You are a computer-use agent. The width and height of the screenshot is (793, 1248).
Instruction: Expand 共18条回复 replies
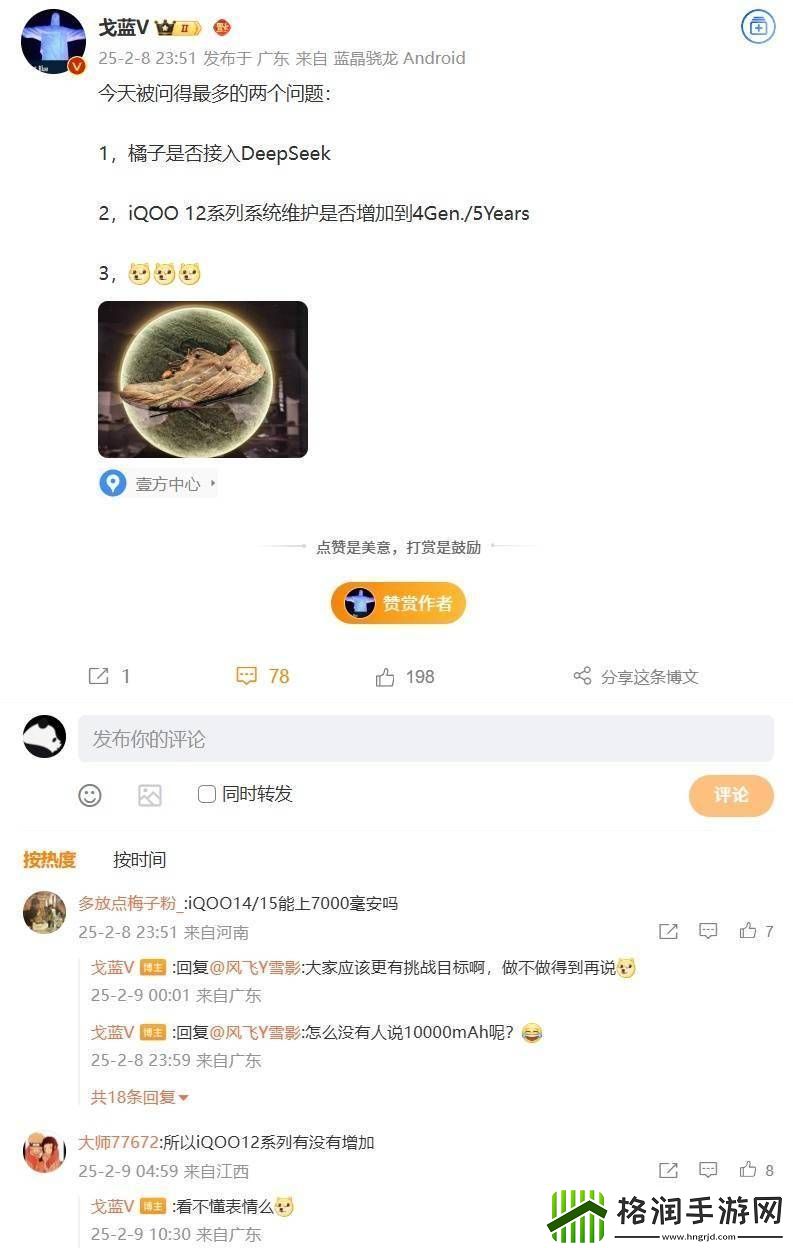pyautogui.click(x=140, y=1097)
